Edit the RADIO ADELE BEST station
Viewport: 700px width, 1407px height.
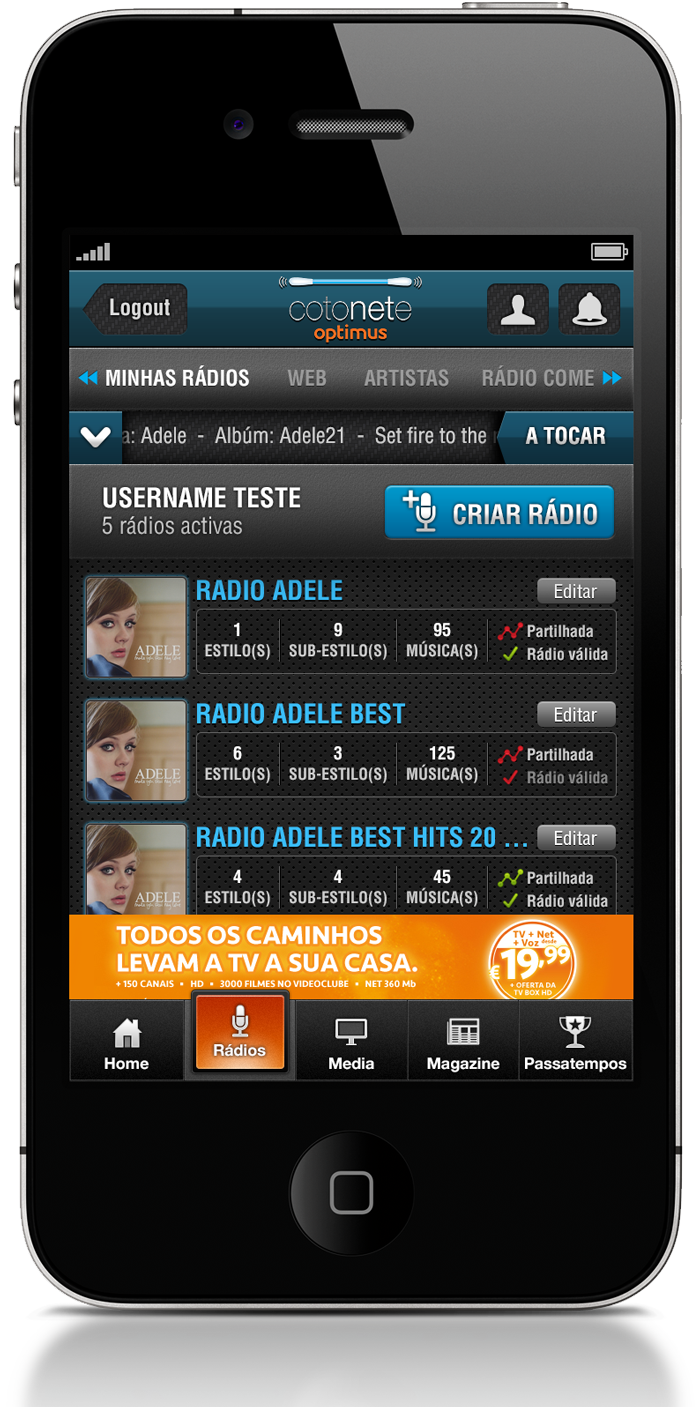pos(576,715)
